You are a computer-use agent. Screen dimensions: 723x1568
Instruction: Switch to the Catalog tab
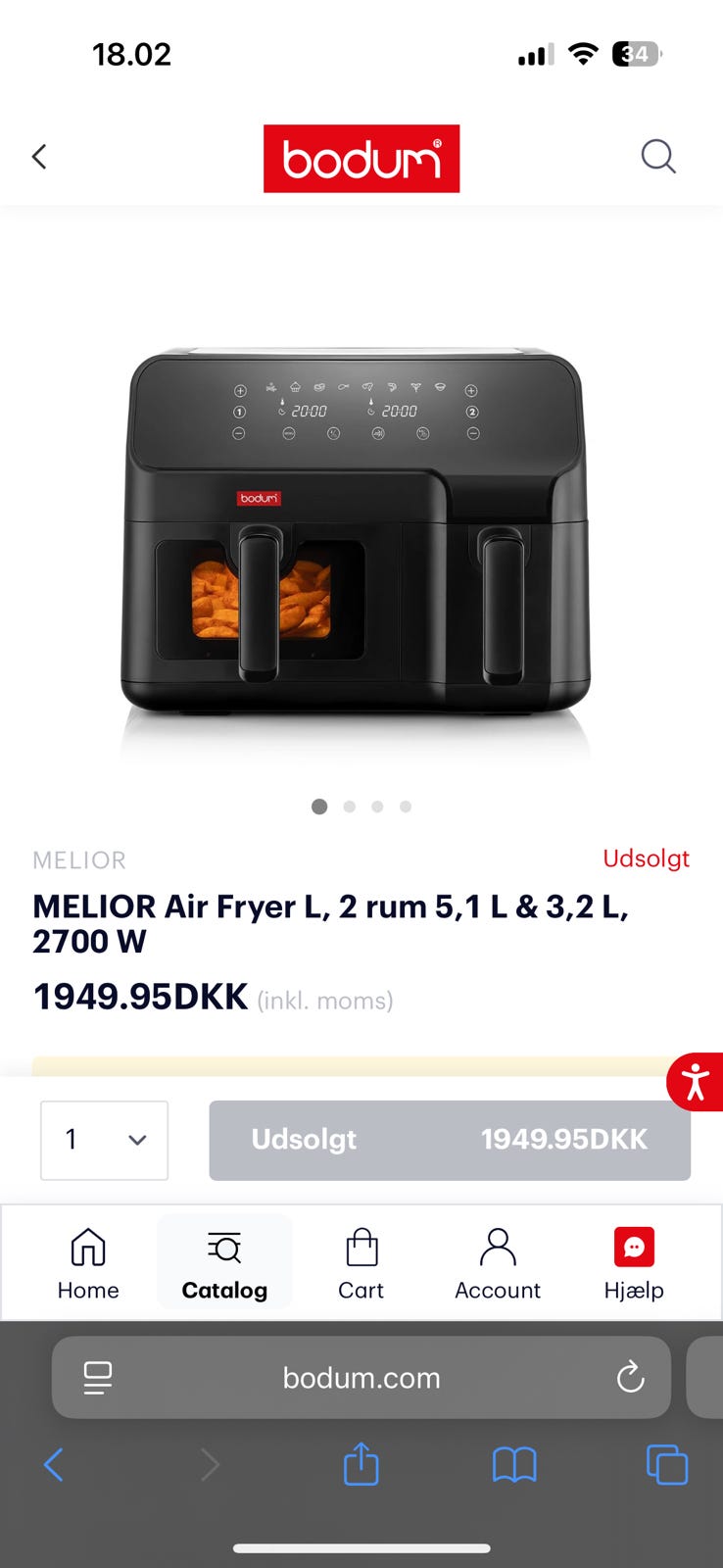[224, 1263]
